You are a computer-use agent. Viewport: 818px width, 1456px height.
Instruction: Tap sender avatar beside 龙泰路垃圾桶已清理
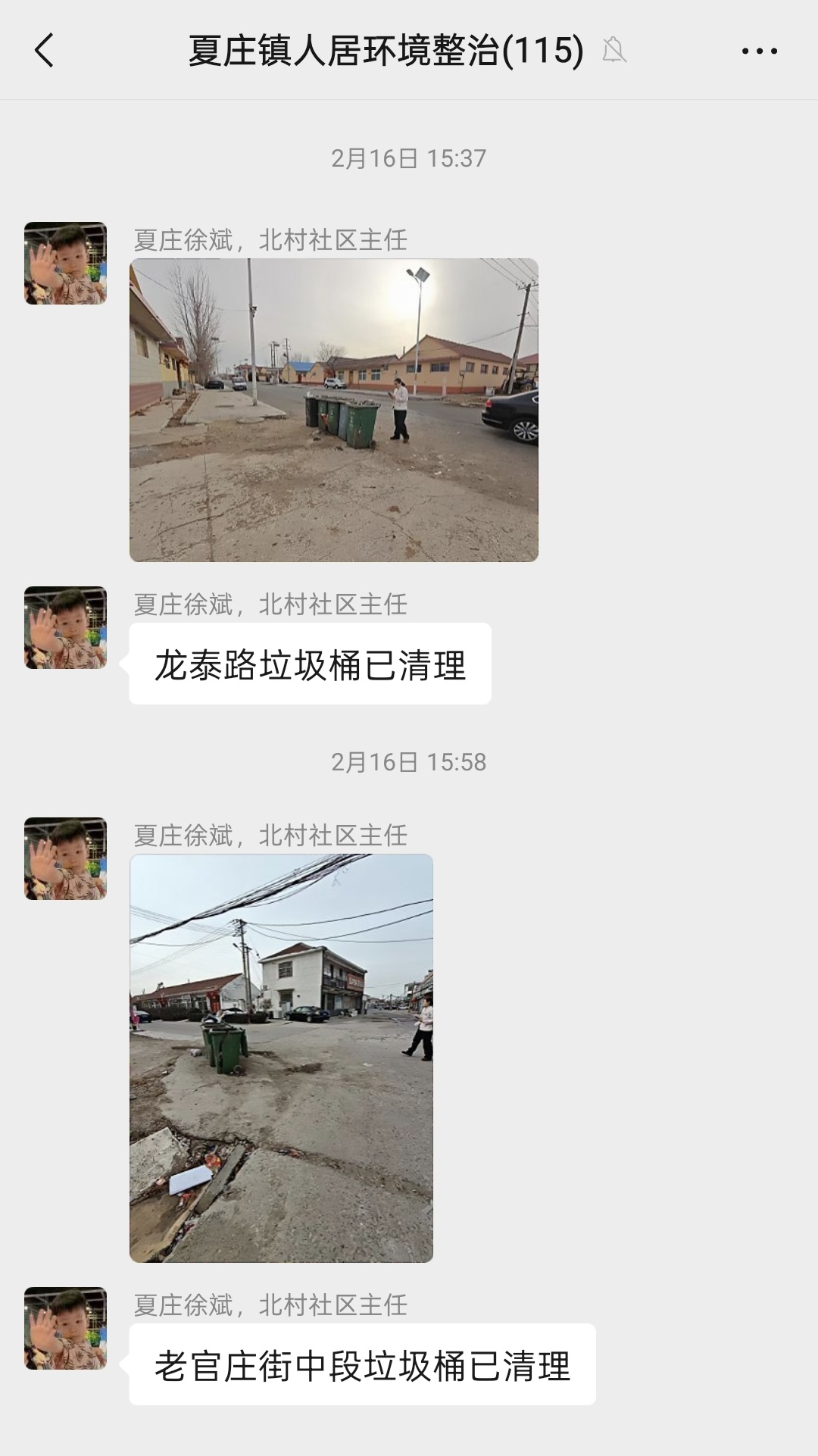pos(66,627)
